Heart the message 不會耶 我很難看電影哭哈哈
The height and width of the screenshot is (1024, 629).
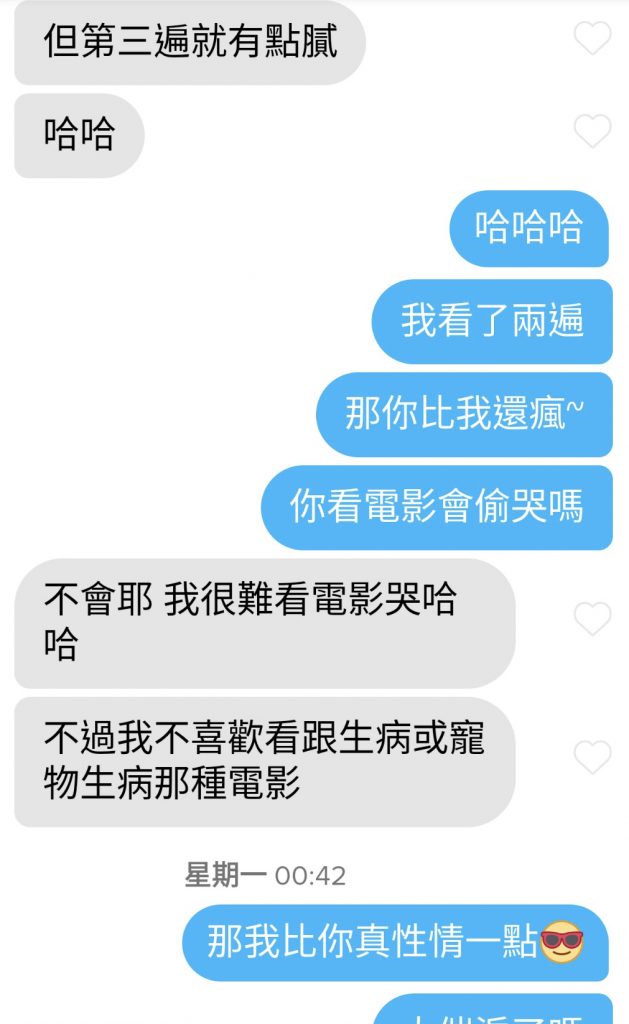tap(592, 618)
